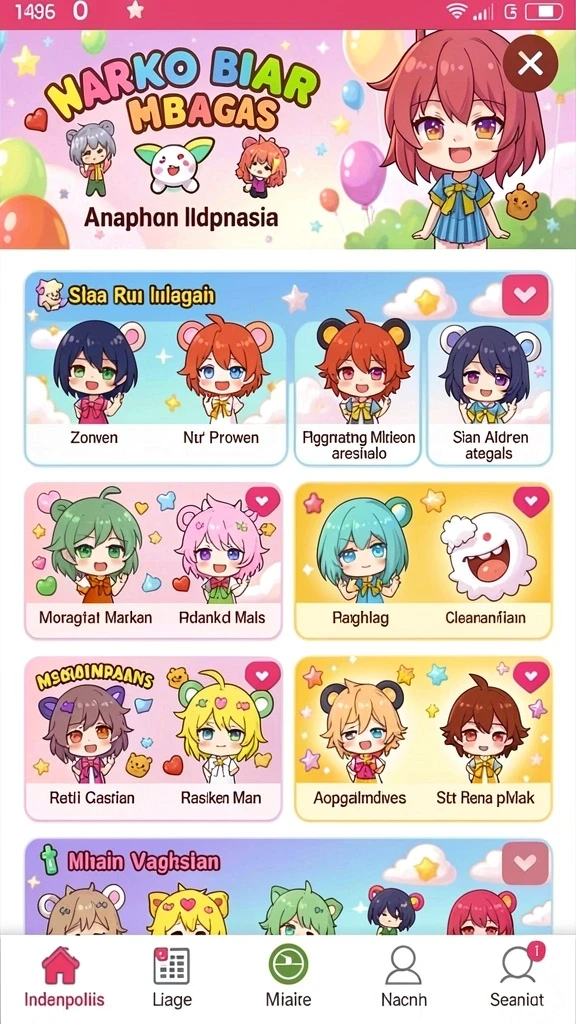The image size is (576, 1024).
Task: Switch to the Liage tab
Action: click(x=172, y=978)
